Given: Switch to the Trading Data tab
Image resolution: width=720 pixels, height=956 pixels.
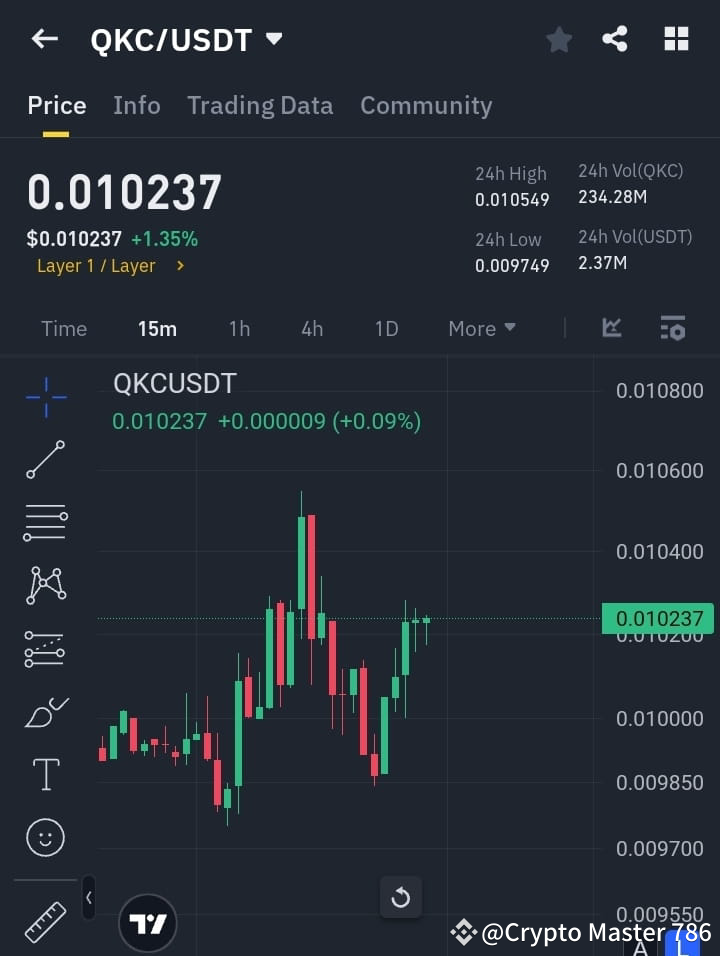Looking at the screenshot, I should point(260,105).
